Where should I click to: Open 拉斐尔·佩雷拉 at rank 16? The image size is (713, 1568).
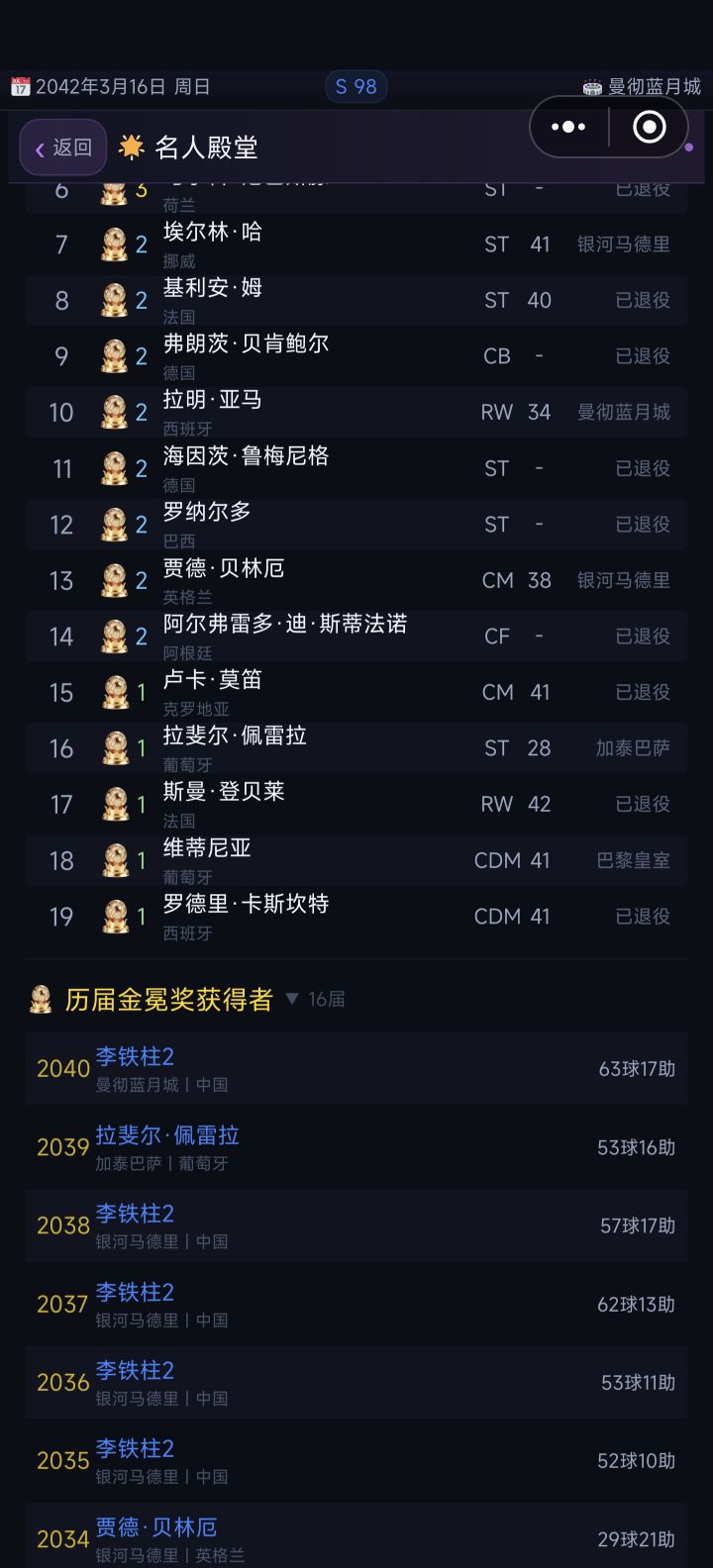[x=356, y=748]
